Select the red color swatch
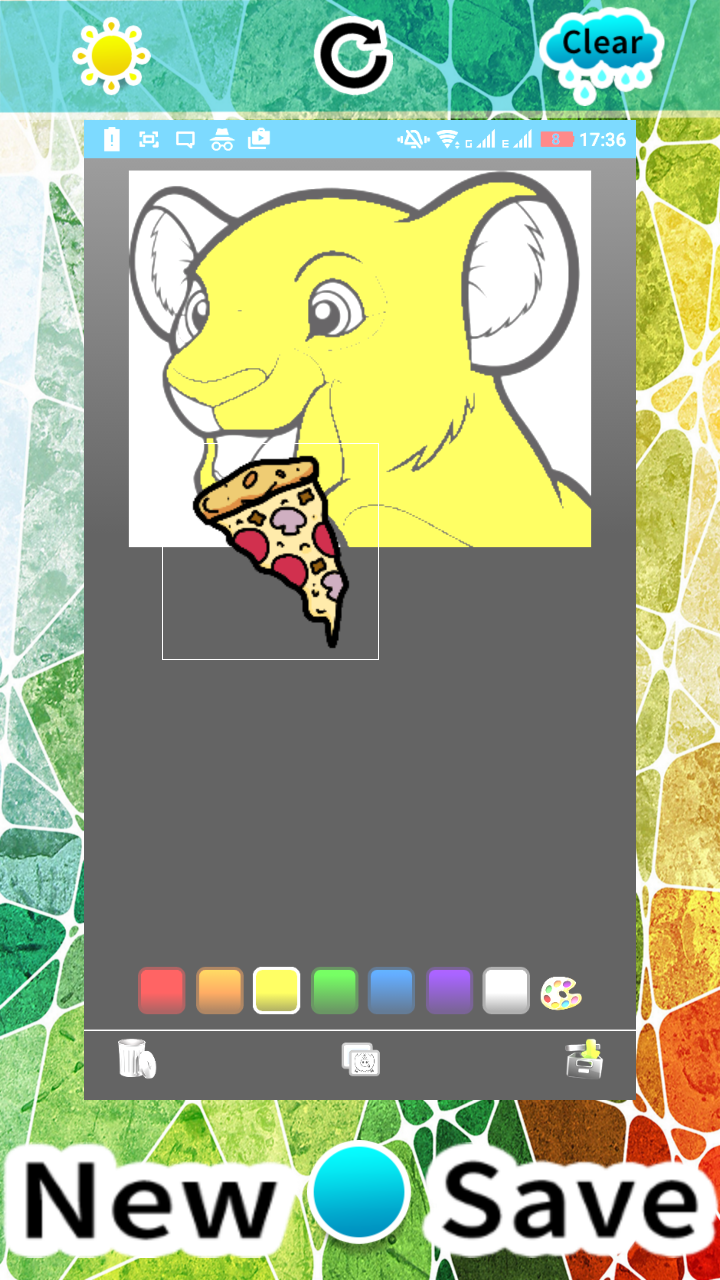This screenshot has width=720, height=1280. 162,993
